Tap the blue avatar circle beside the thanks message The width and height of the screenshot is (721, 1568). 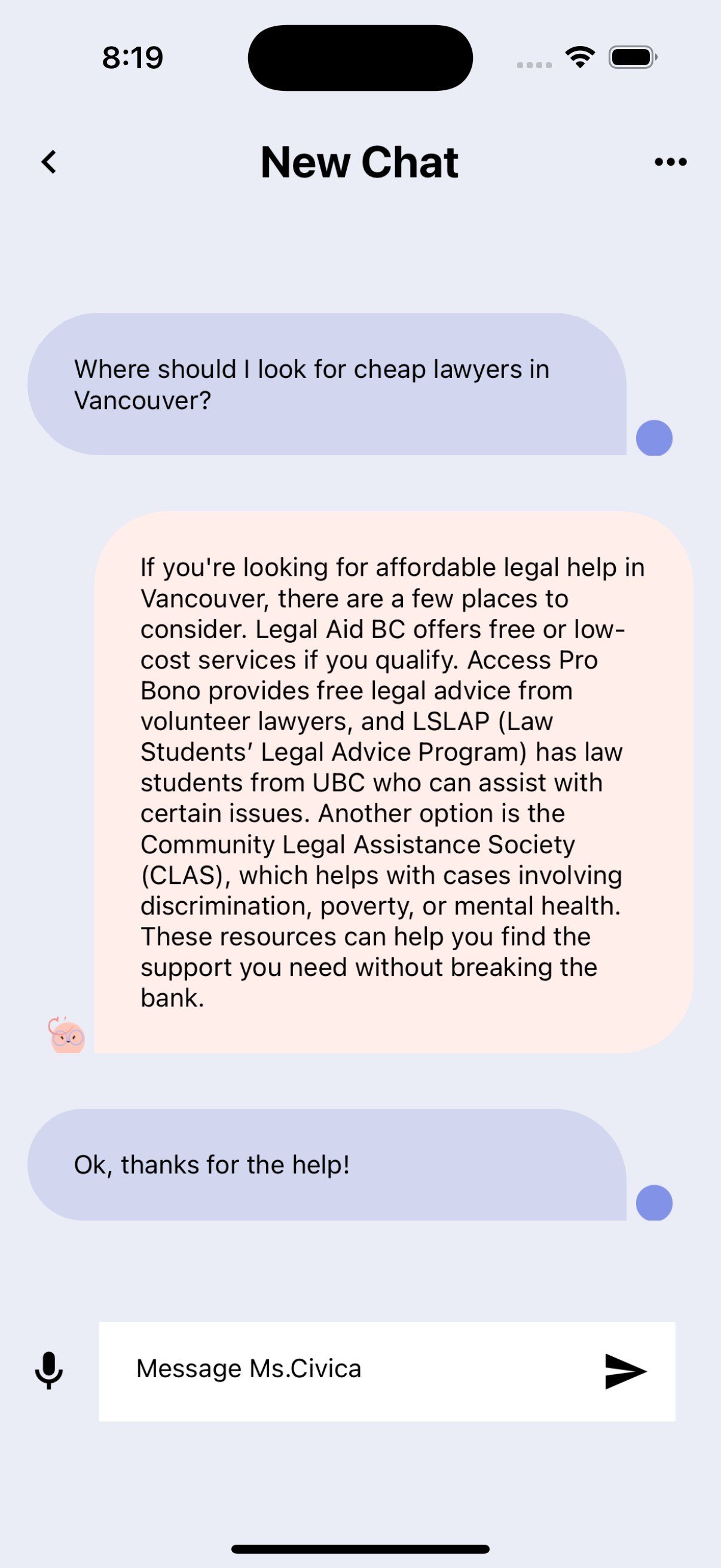click(653, 1201)
